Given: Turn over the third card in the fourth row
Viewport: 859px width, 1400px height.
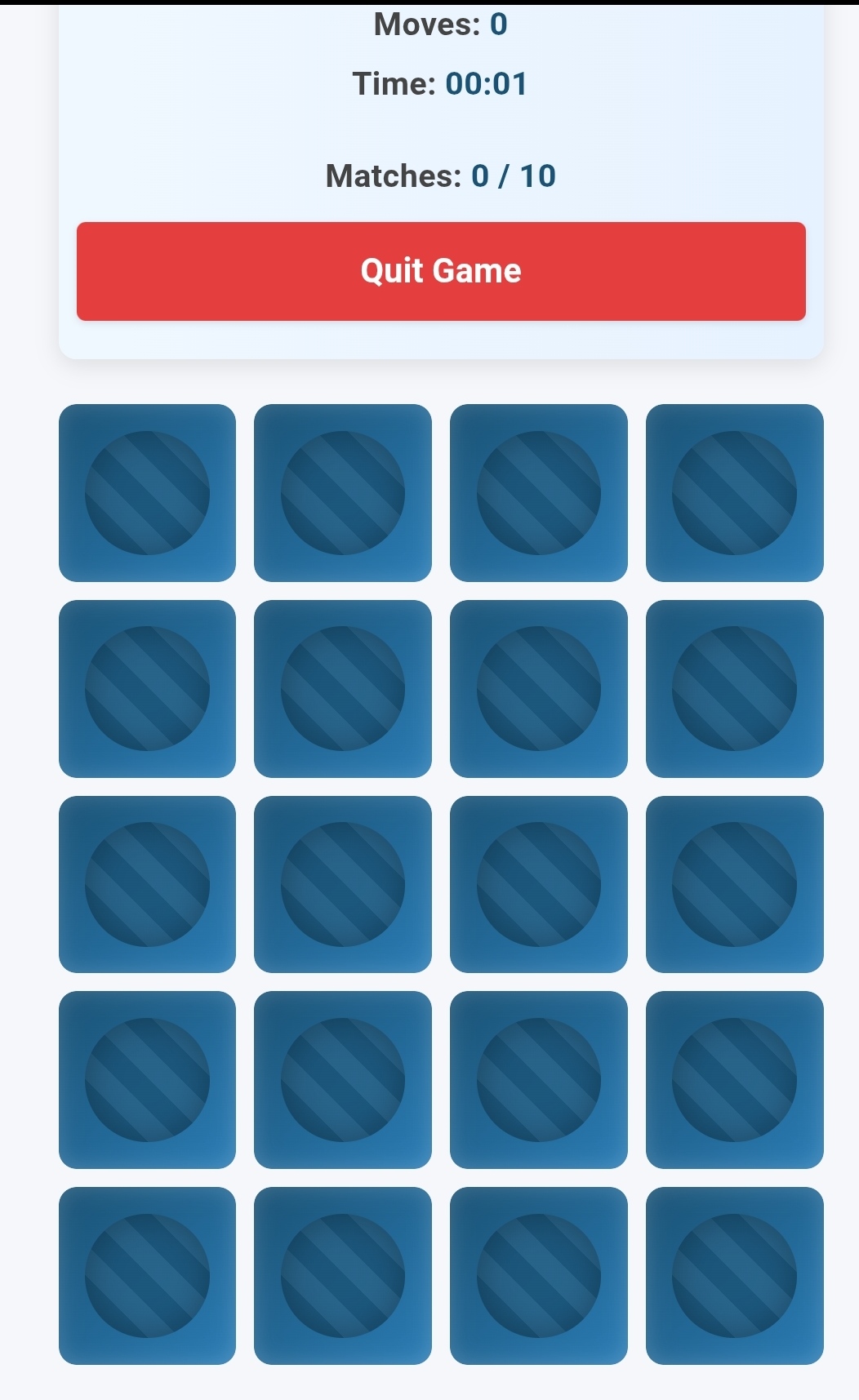Looking at the screenshot, I should [x=539, y=1079].
